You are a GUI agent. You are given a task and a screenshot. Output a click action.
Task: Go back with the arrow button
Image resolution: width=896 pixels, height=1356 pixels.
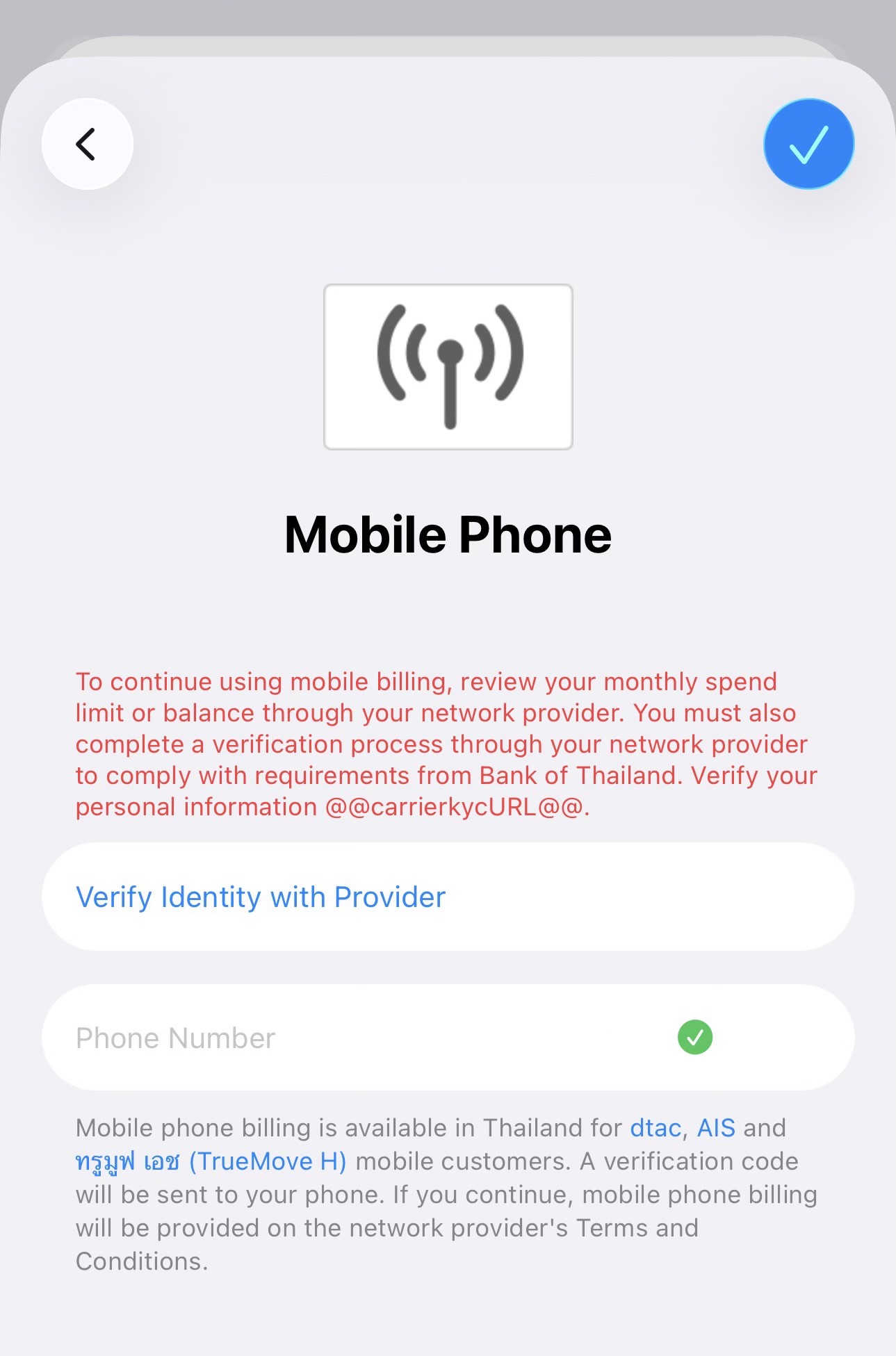click(88, 144)
